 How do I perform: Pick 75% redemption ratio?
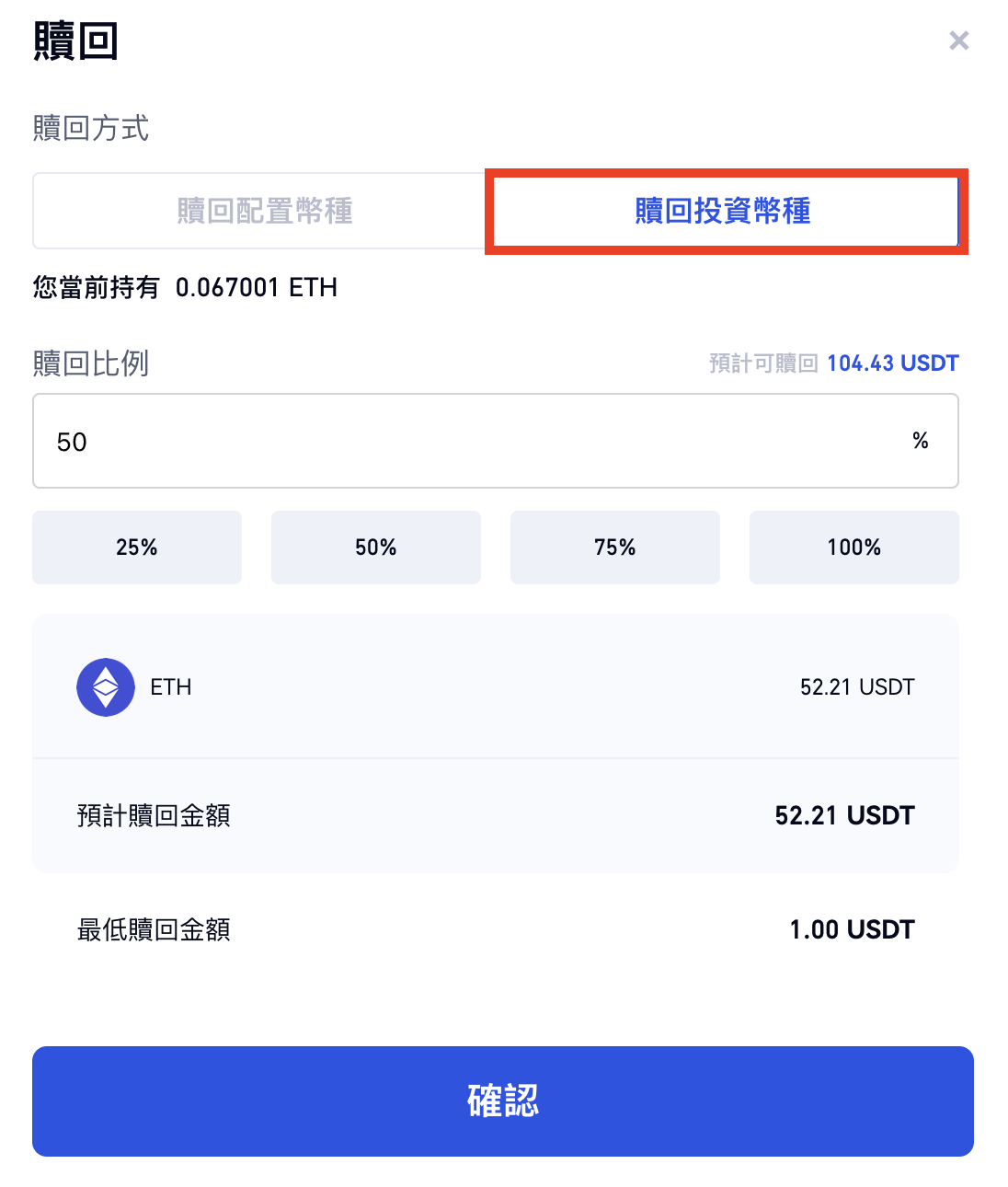(614, 547)
